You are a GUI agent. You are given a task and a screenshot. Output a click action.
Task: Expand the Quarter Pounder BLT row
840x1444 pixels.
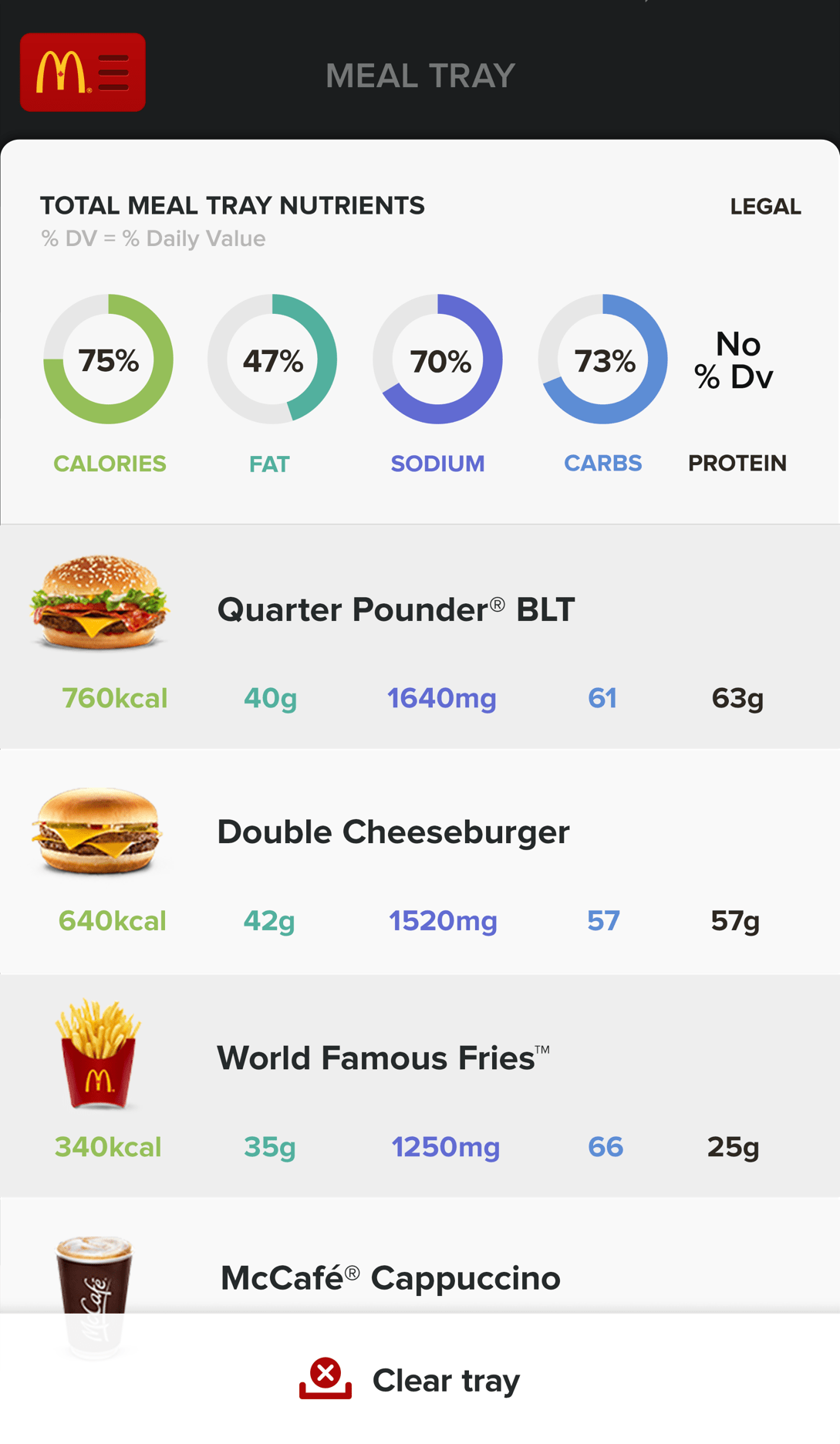[x=396, y=609]
